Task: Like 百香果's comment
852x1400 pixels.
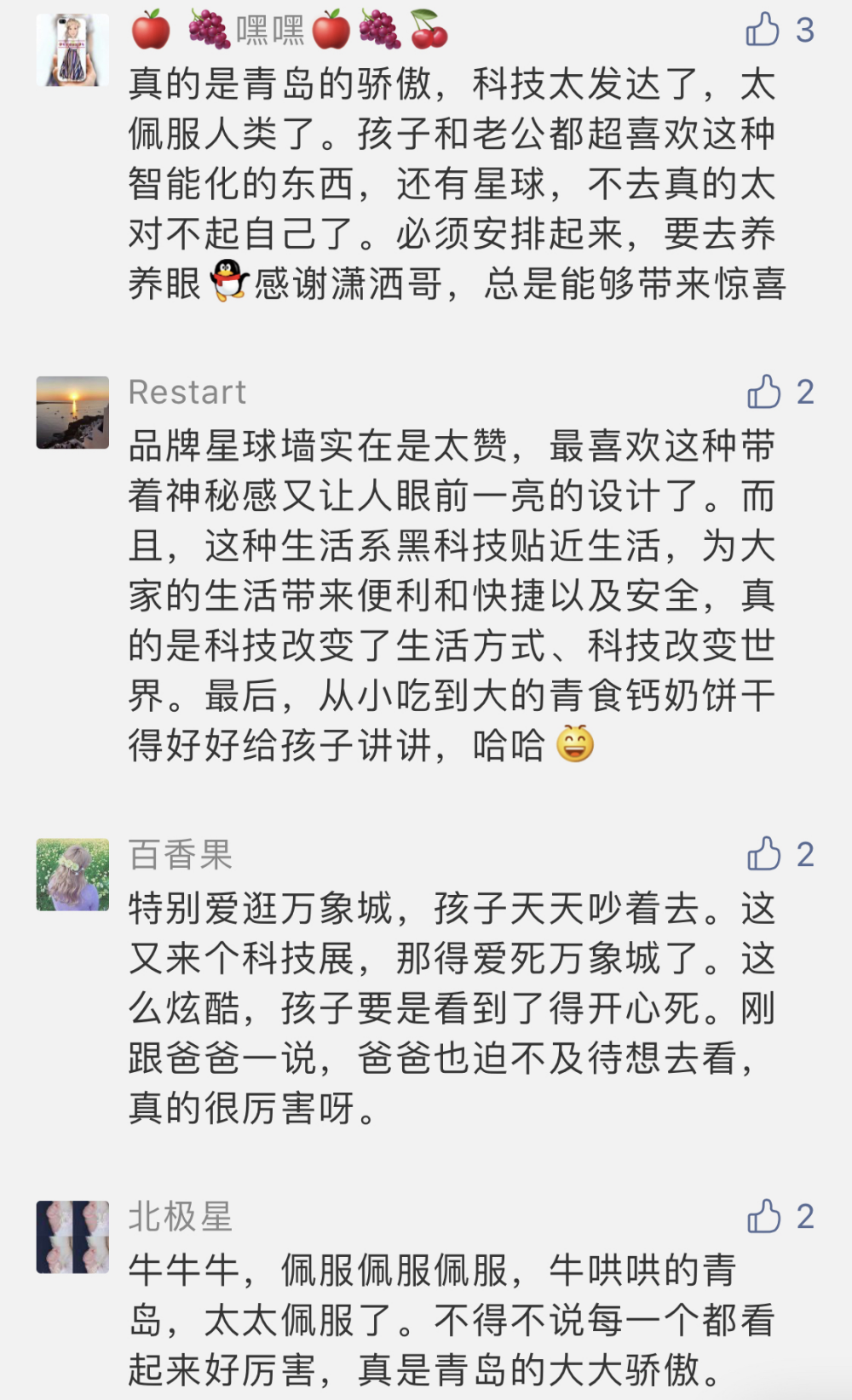Action: pos(763,854)
